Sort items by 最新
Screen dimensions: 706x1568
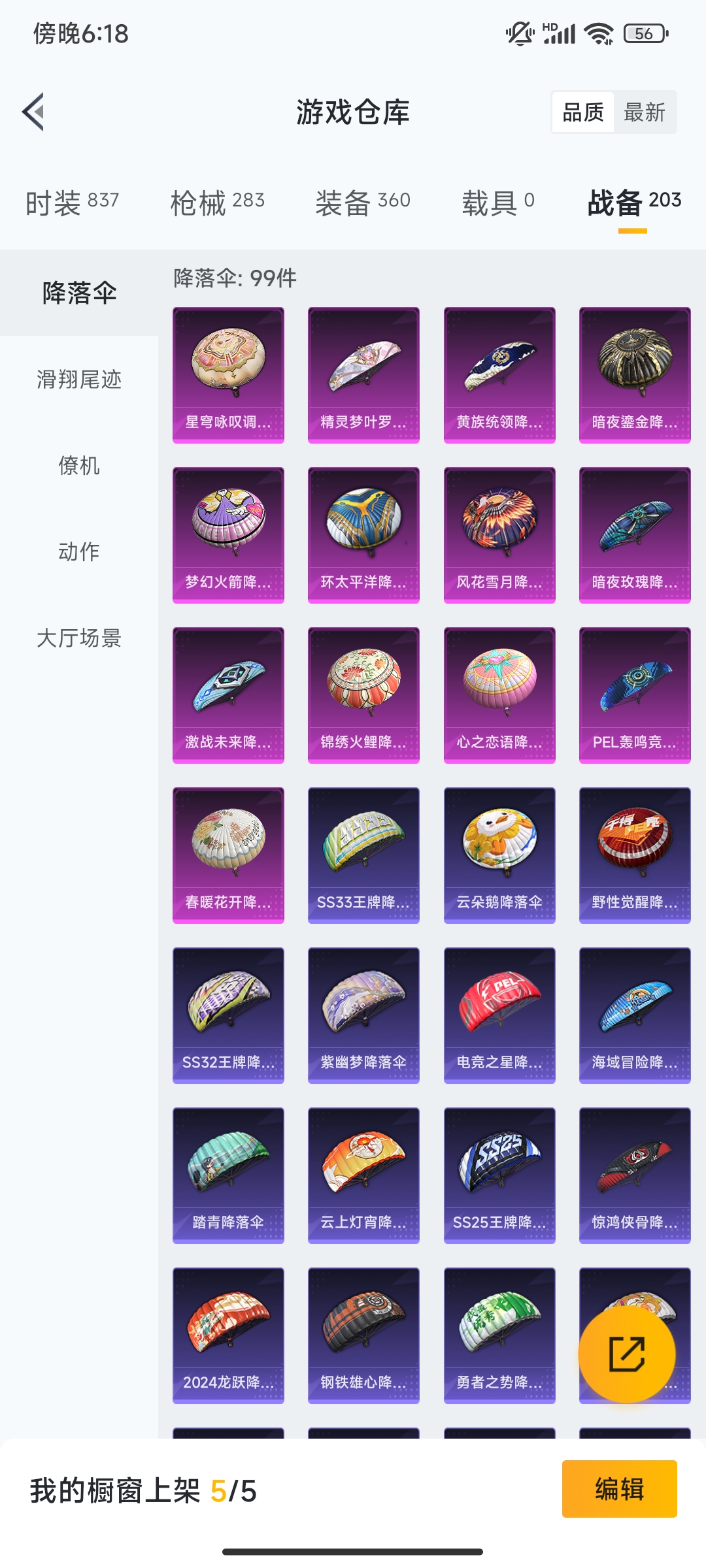tap(645, 112)
